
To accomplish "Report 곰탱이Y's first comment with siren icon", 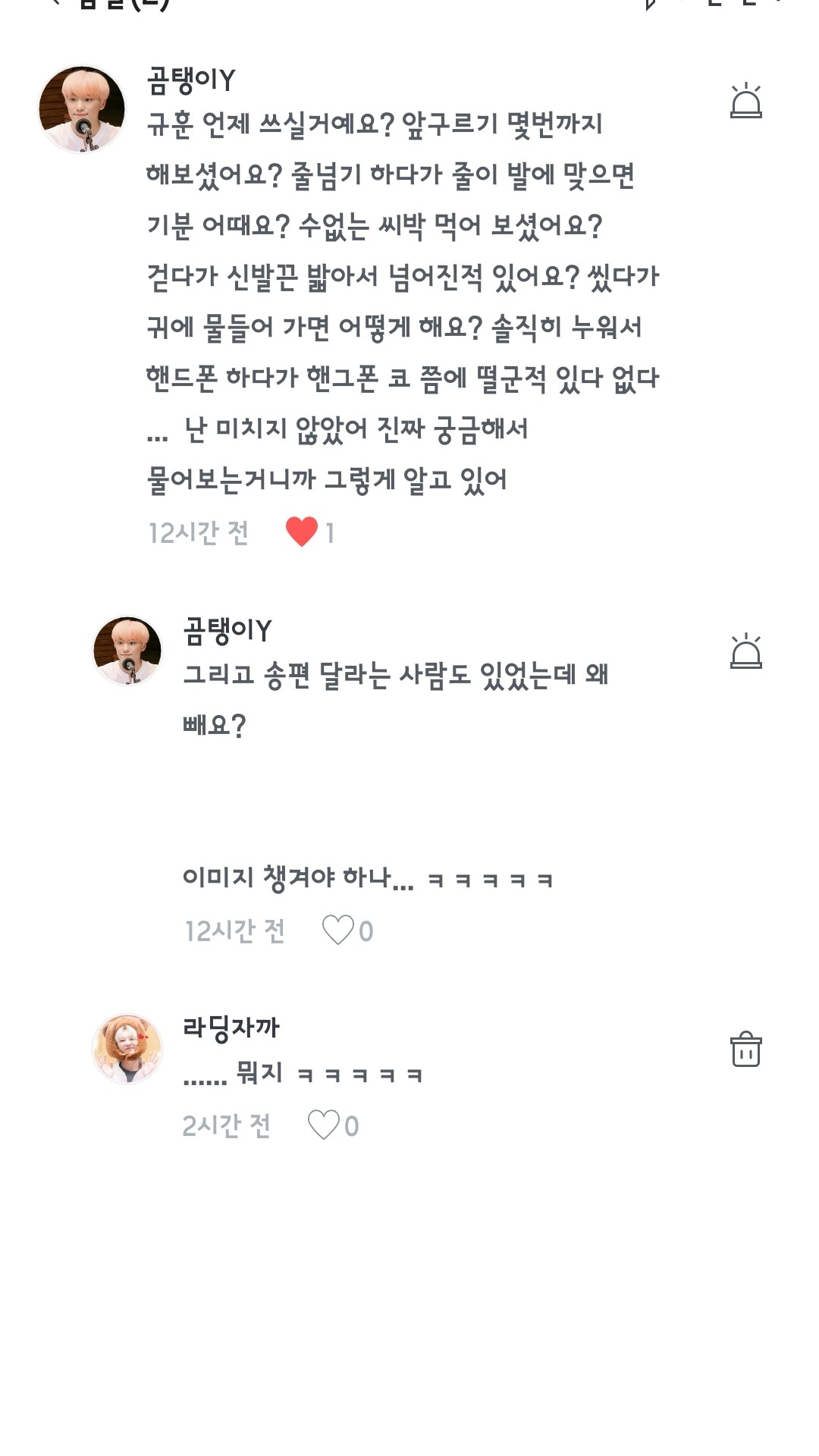I will pyautogui.click(x=745, y=101).
